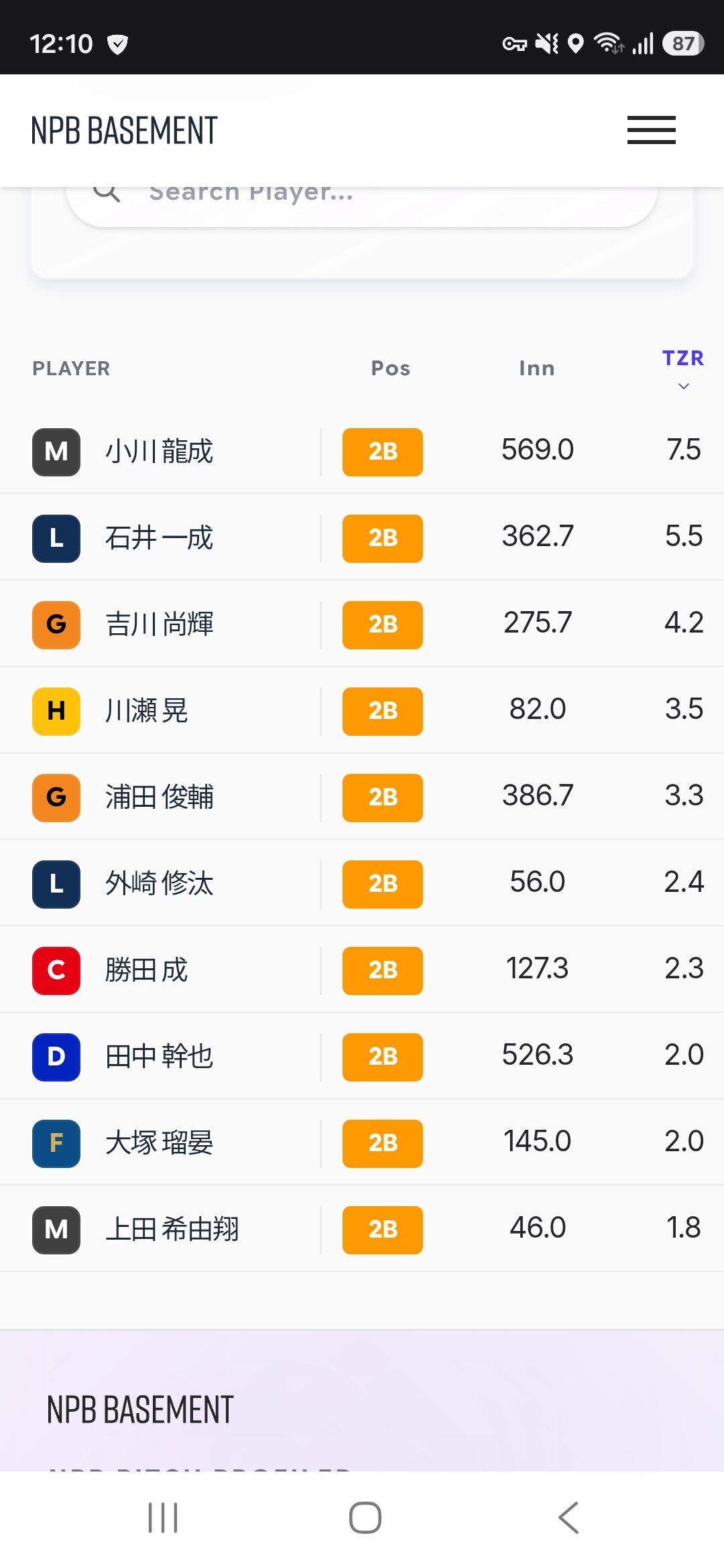The image size is (724, 1568).
Task: Open recent apps from the navigation bar
Action: [x=163, y=1517]
